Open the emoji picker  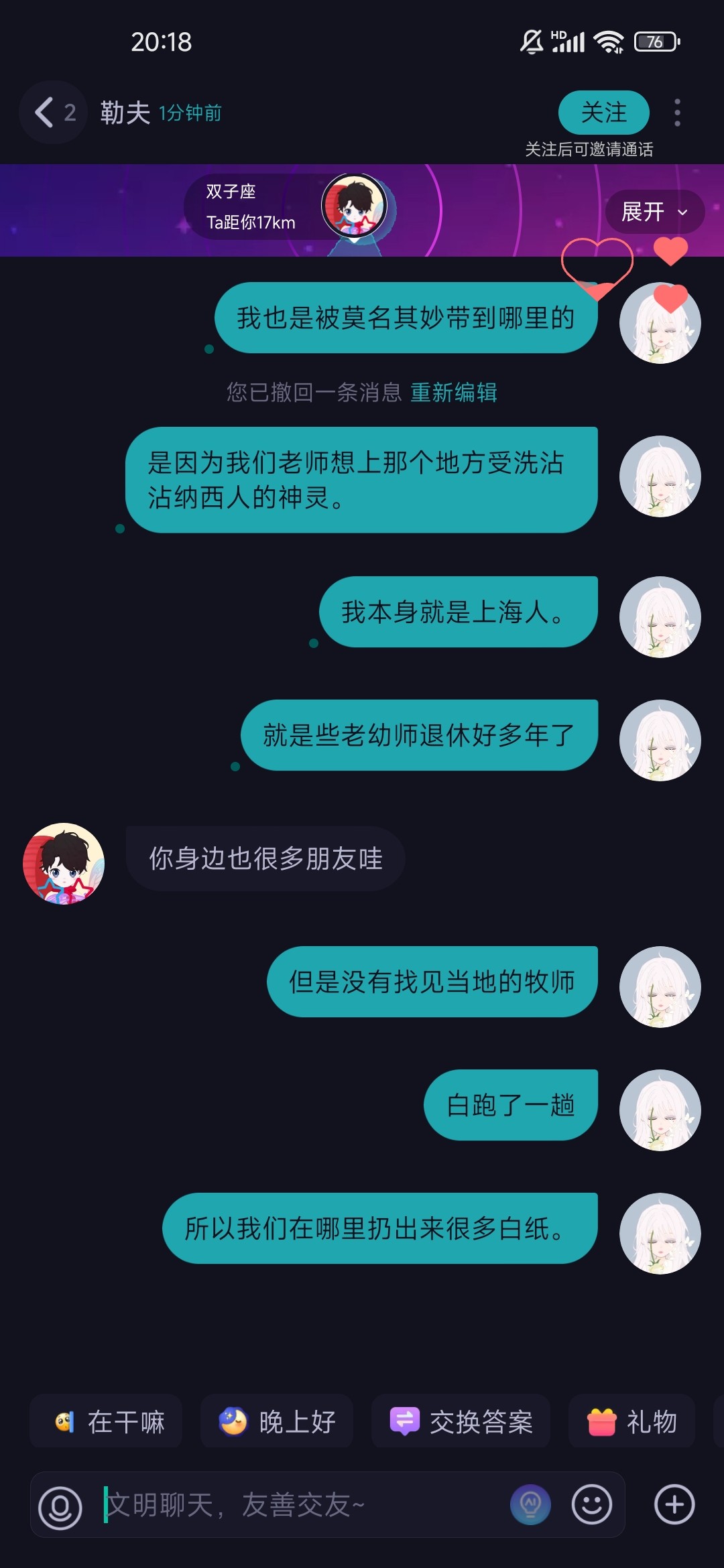591,1504
